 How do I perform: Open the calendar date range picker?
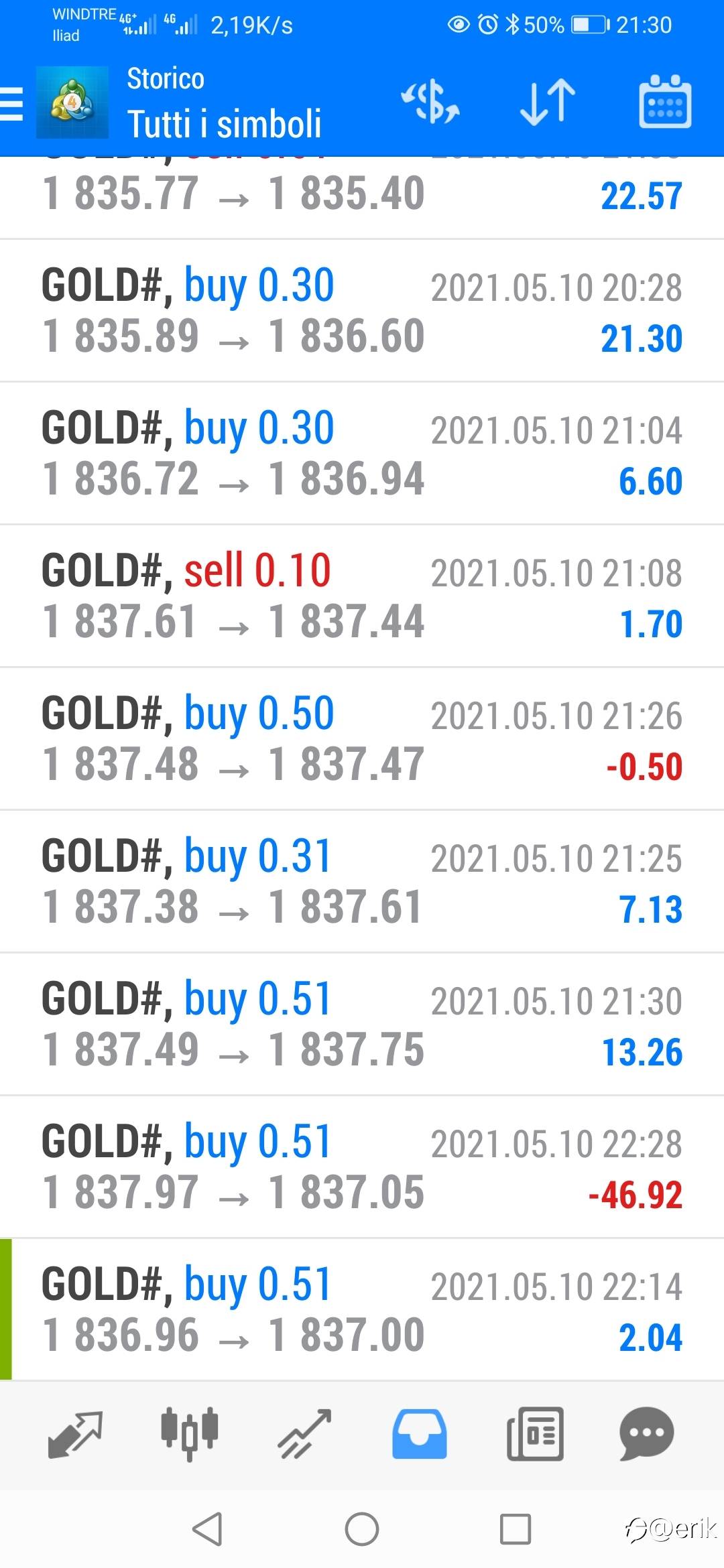click(664, 102)
